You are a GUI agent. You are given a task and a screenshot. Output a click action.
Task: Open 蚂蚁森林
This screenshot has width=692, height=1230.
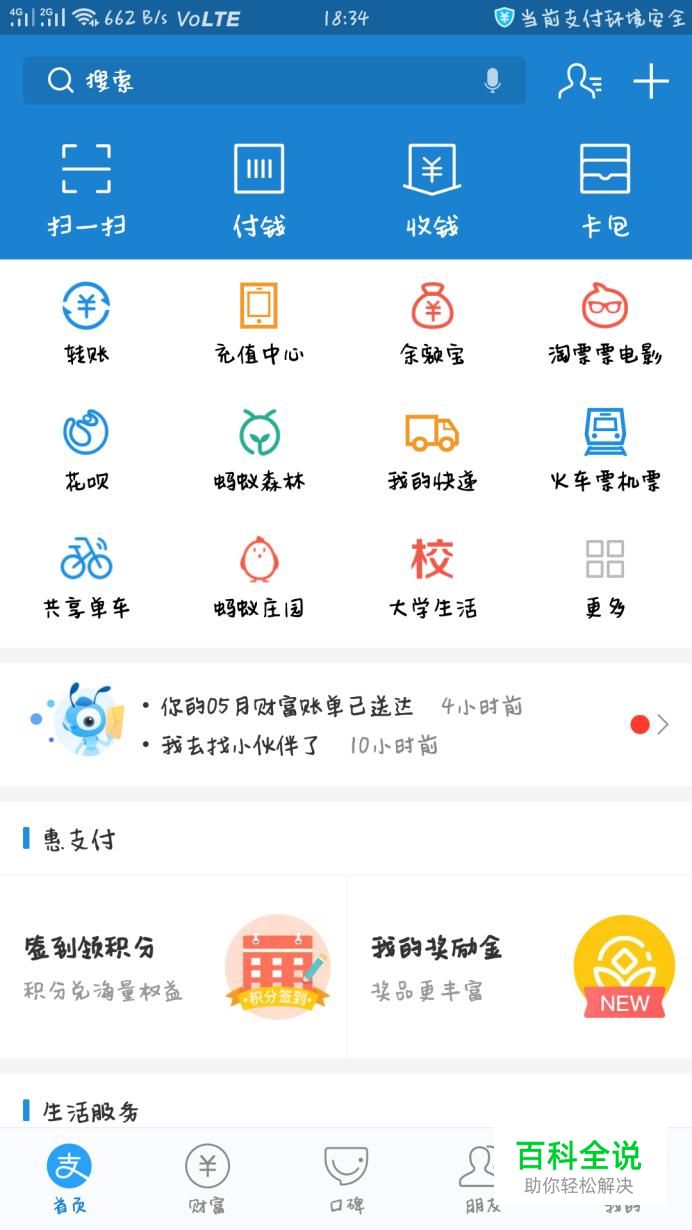point(259,449)
